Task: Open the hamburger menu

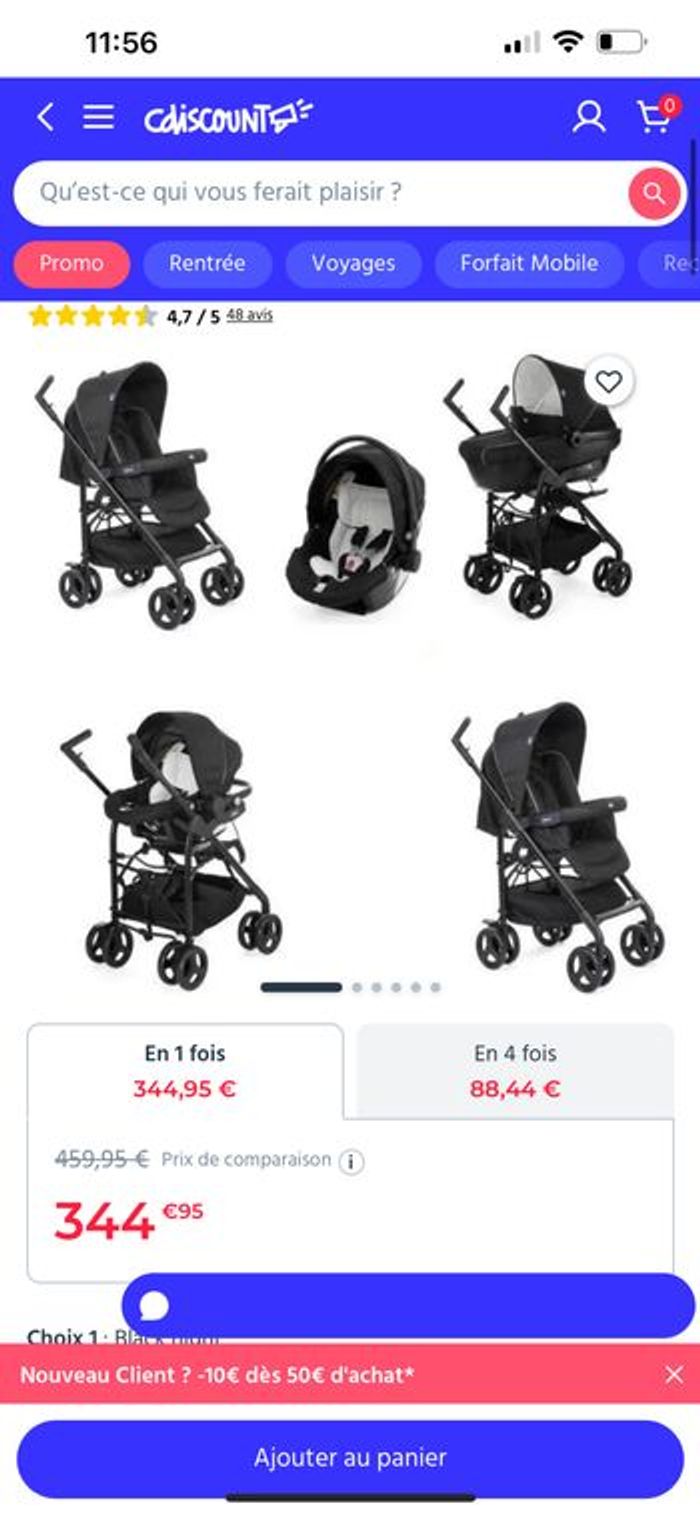Action: click(98, 117)
